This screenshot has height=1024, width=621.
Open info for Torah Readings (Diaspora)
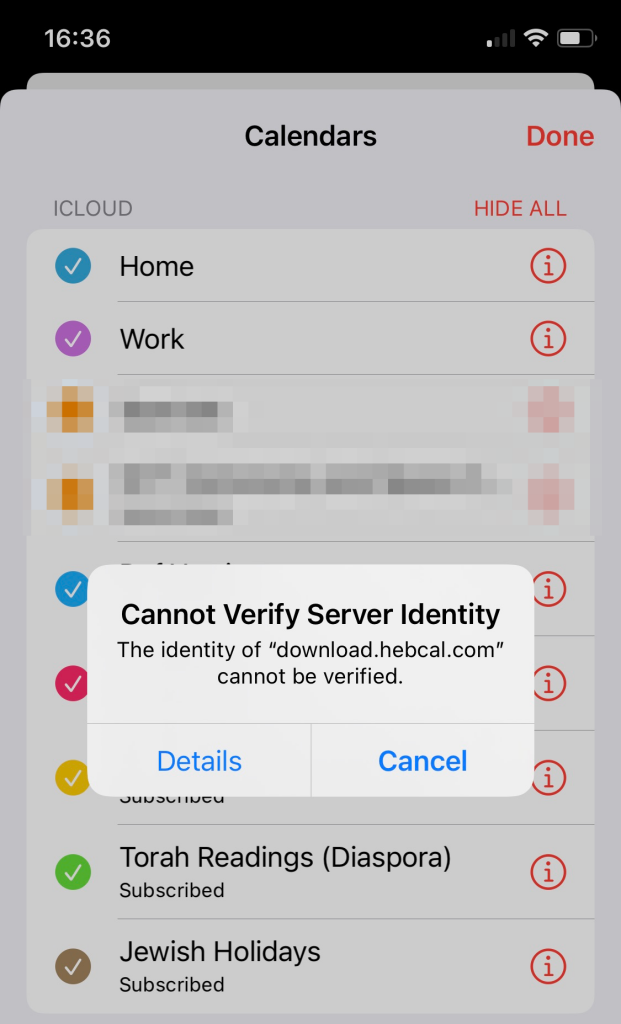pyautogui.click(x=548, y=872)
